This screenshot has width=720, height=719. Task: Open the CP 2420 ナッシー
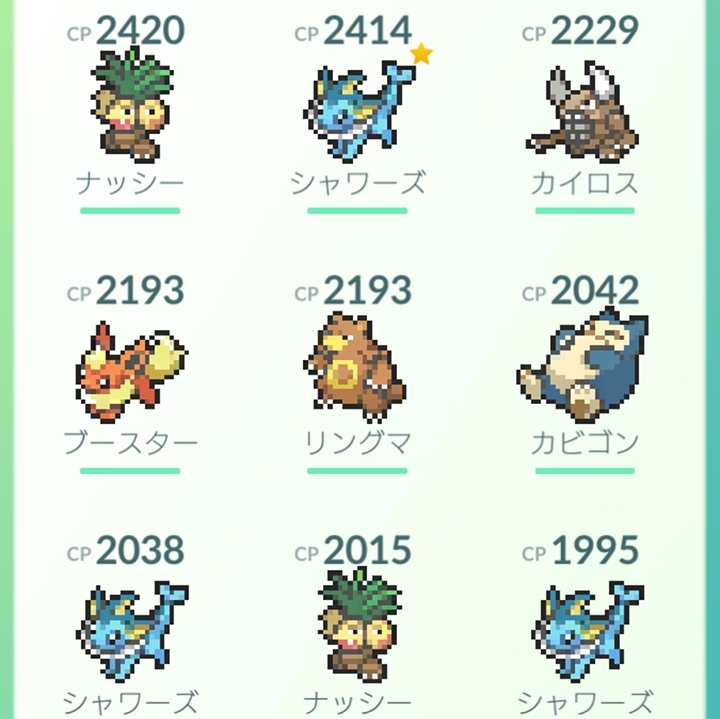pos(130,108)
